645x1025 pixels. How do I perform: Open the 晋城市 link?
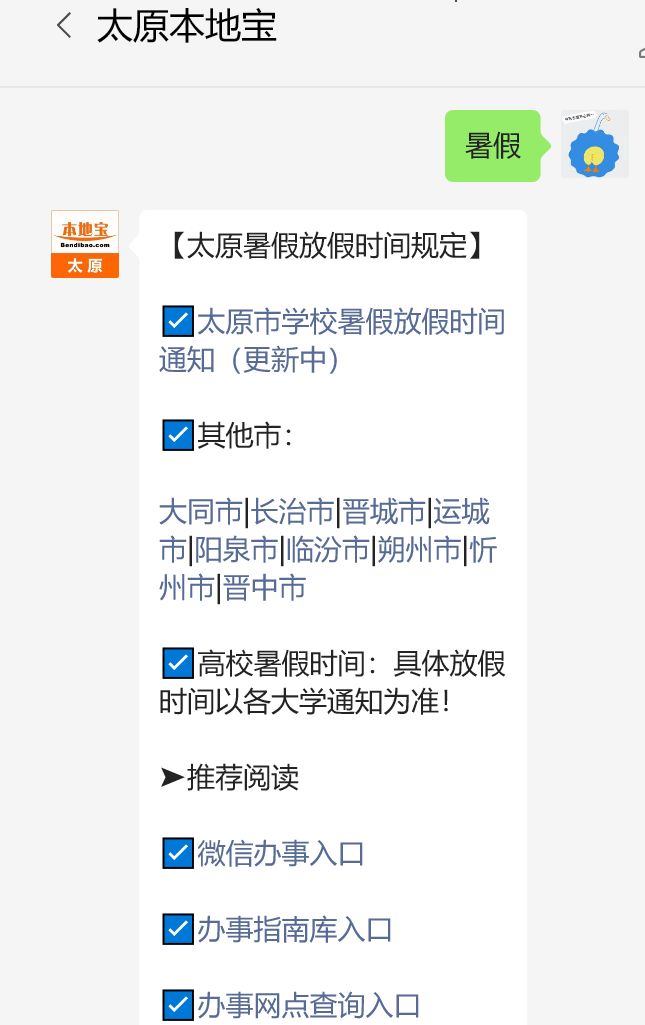click(x=385, y=512)
